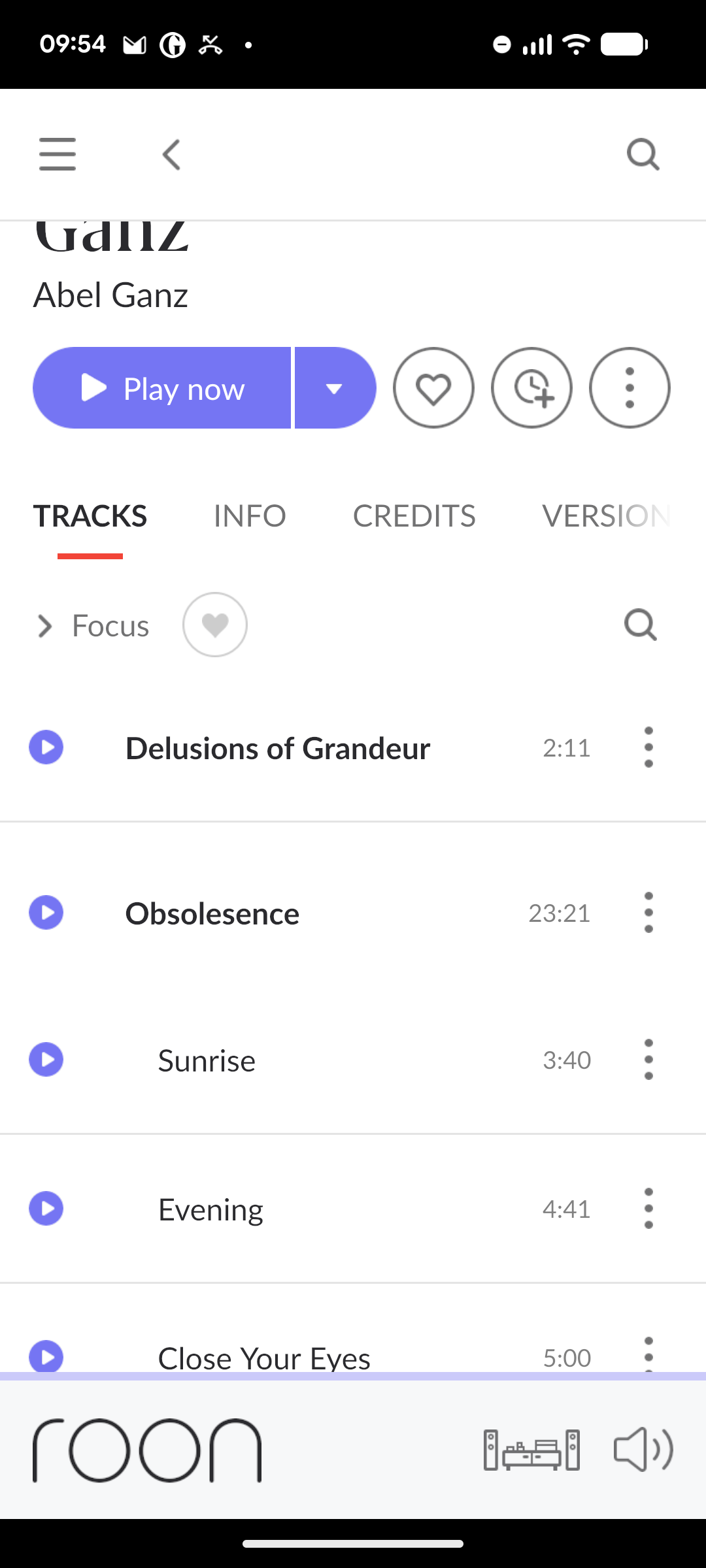Expand the Play now dropdown arrow
This screenshot has height=1568, width=706.
pyautogui.click(x=335, y=388)
